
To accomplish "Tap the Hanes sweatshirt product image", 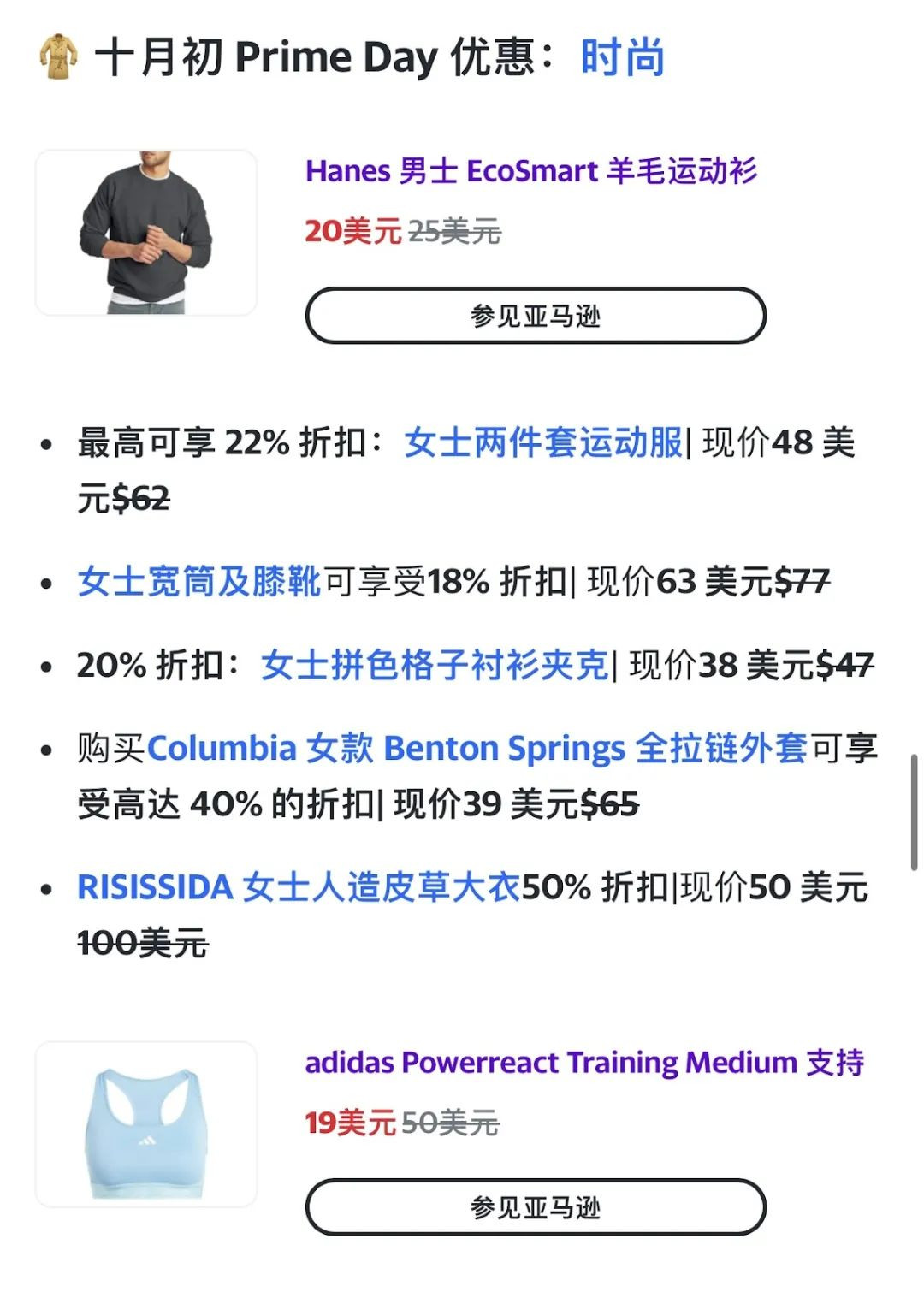I will 146,233.
